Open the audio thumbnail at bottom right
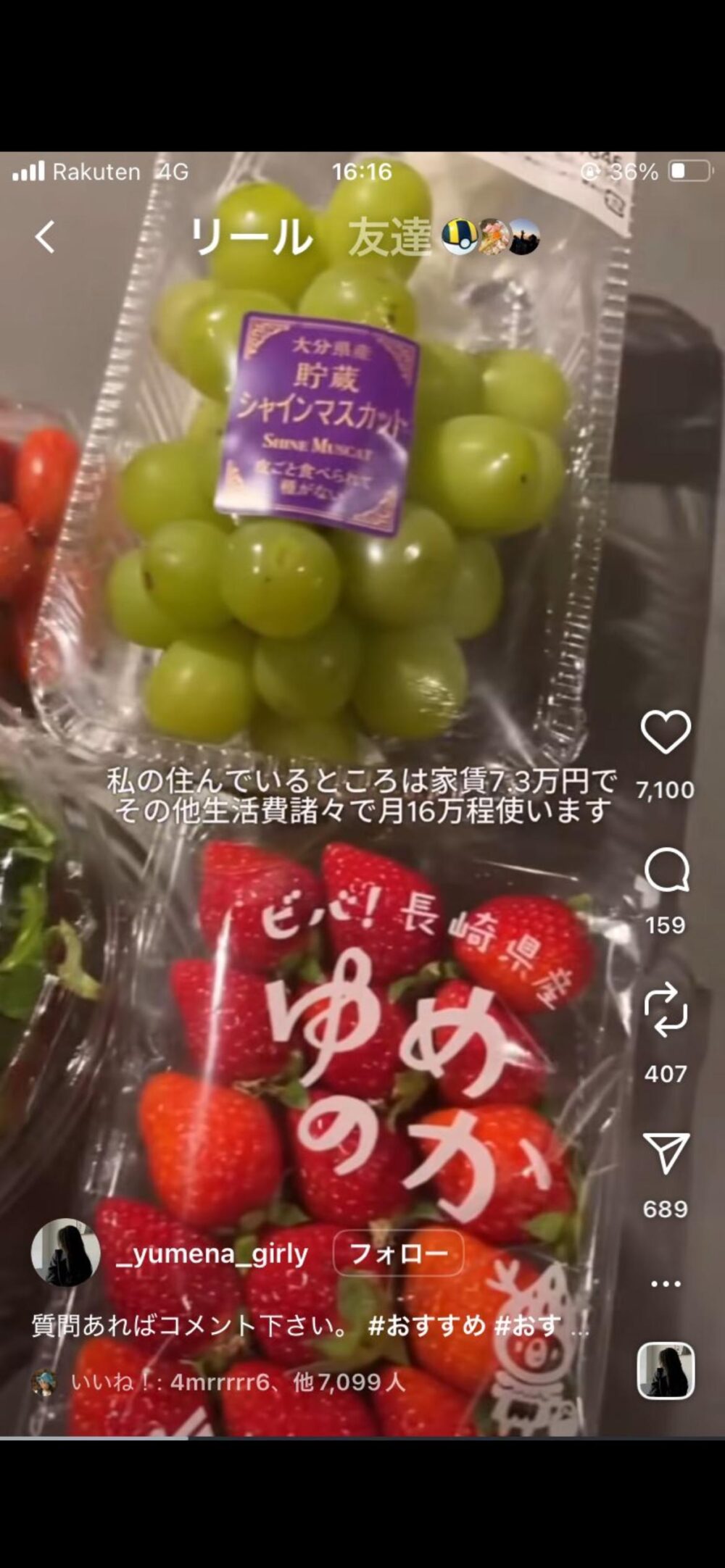Image resolution: width=725 pixels, height=1568 pixels. click(666, 1371)
